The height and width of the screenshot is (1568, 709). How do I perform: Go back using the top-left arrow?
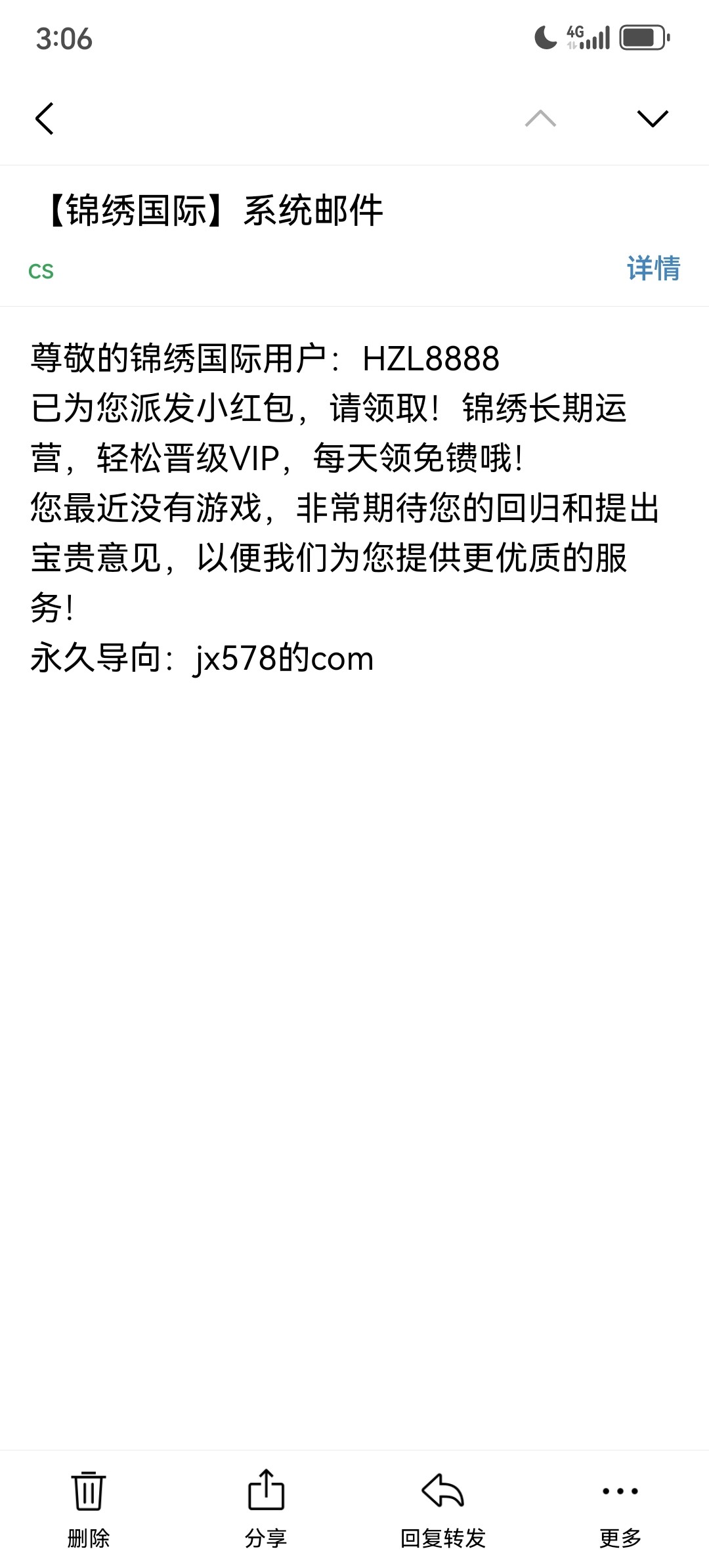point(44,119)
